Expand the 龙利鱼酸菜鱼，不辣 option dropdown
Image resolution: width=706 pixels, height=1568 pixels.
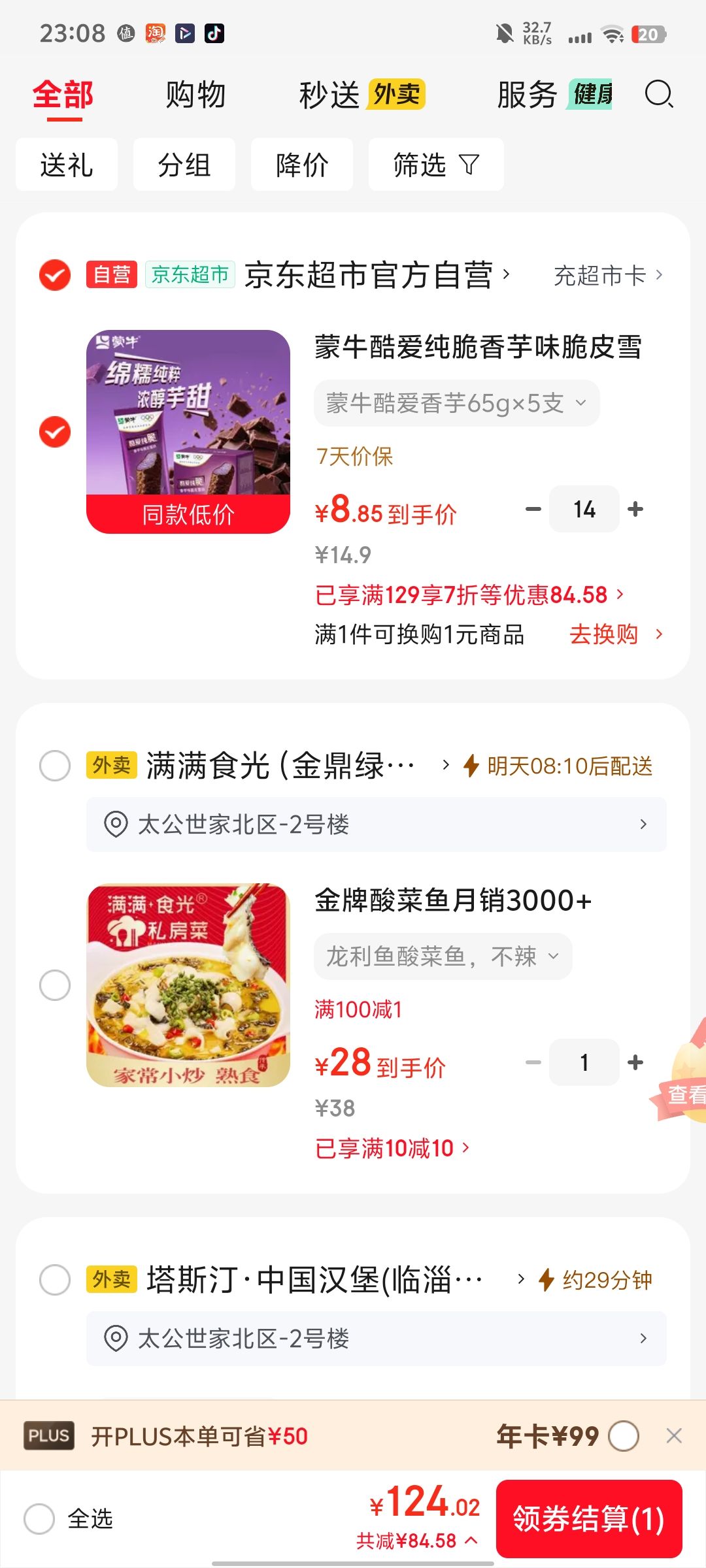(x=443, y=956)
